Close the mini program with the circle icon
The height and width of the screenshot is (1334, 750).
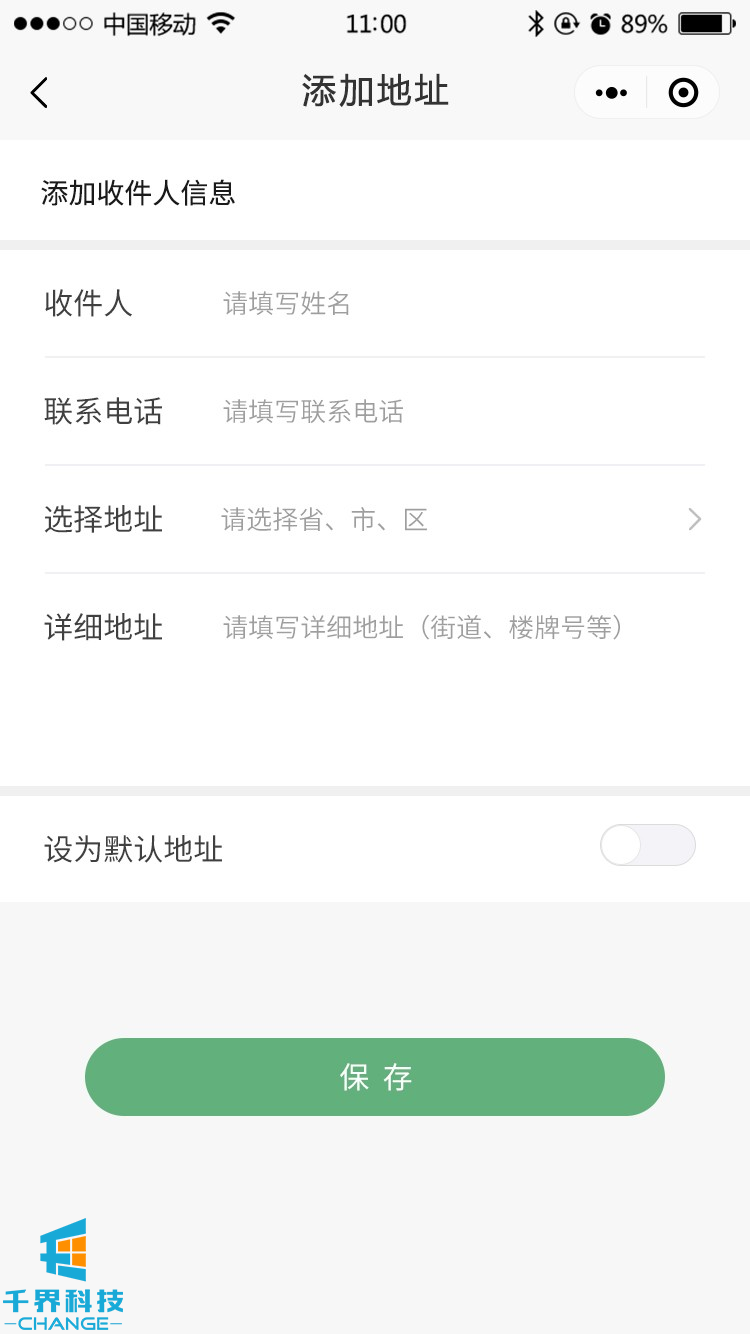click(x=683, y=93)
